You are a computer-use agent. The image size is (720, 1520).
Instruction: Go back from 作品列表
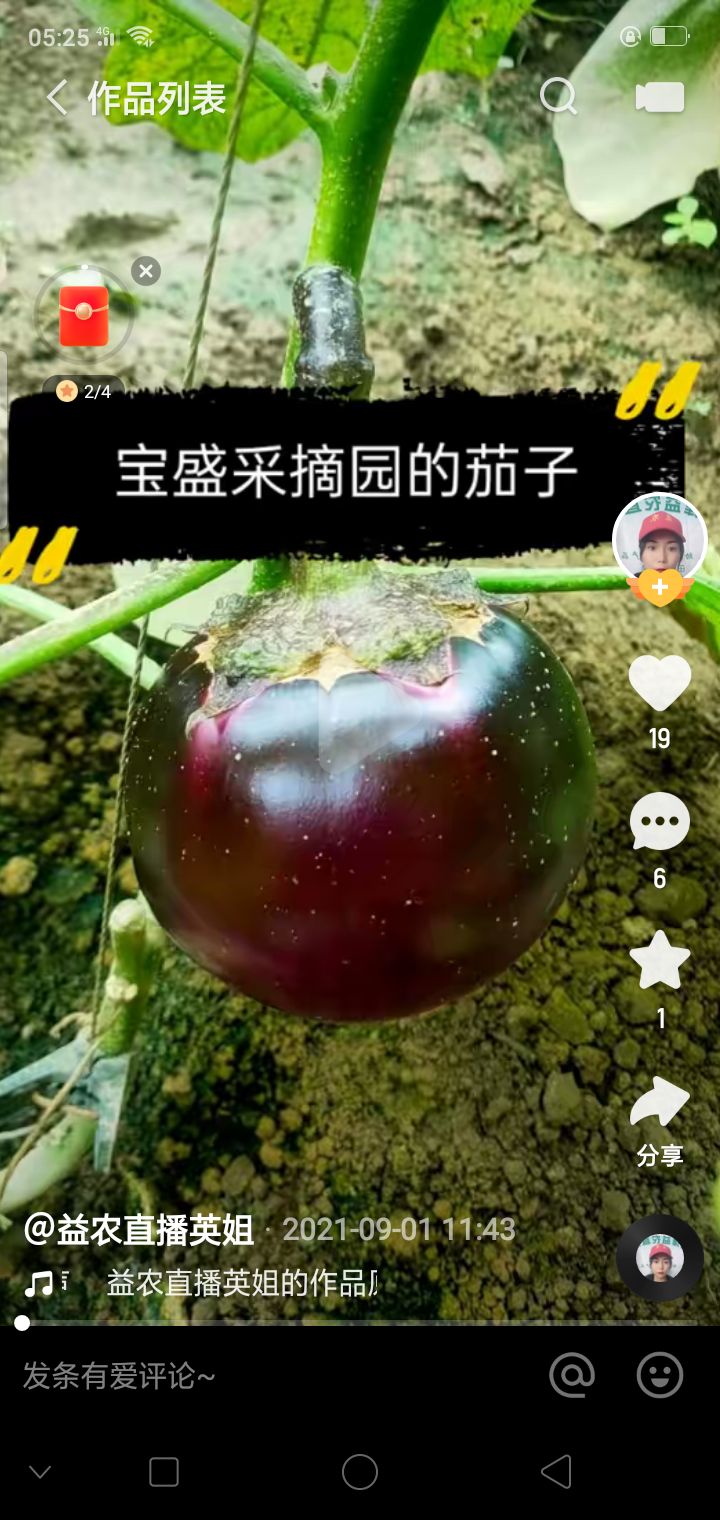coord(57,98)
